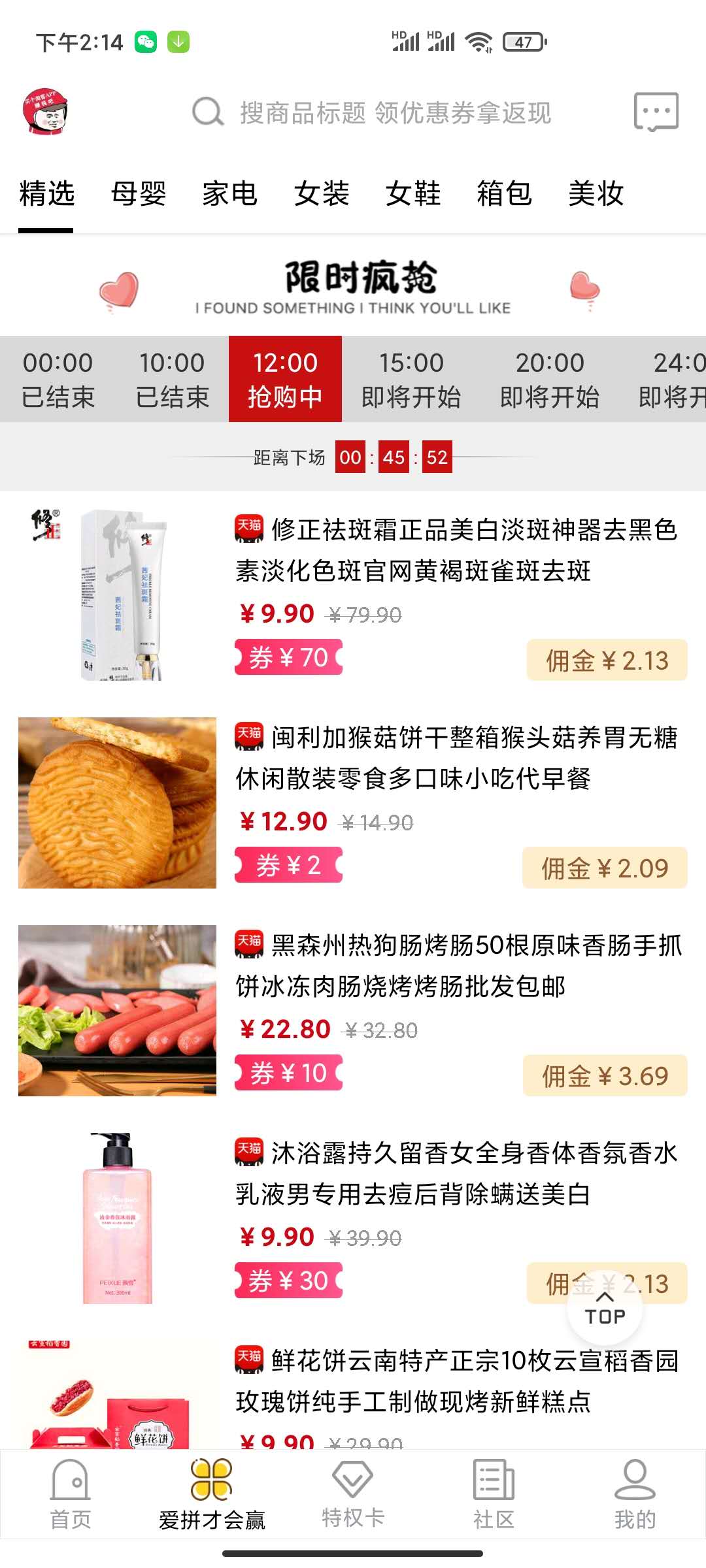Image resolution: width=706 pixels, height=1568 pixels.
Task: Tap the search bar 搜商品标题 领优惠券拿返现
Action: click(405, 112)
